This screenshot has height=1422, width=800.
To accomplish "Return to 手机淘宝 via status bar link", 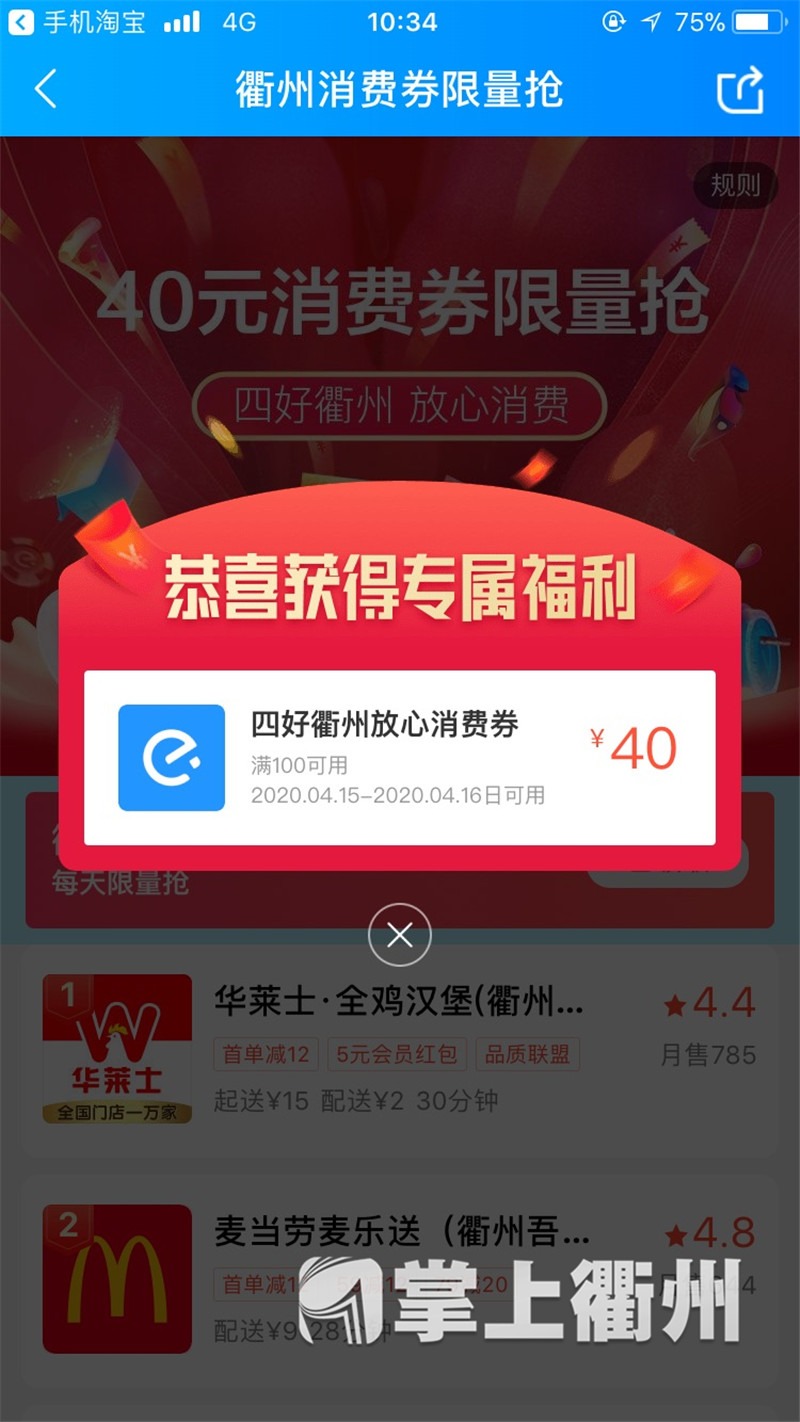I will point(80,21).
